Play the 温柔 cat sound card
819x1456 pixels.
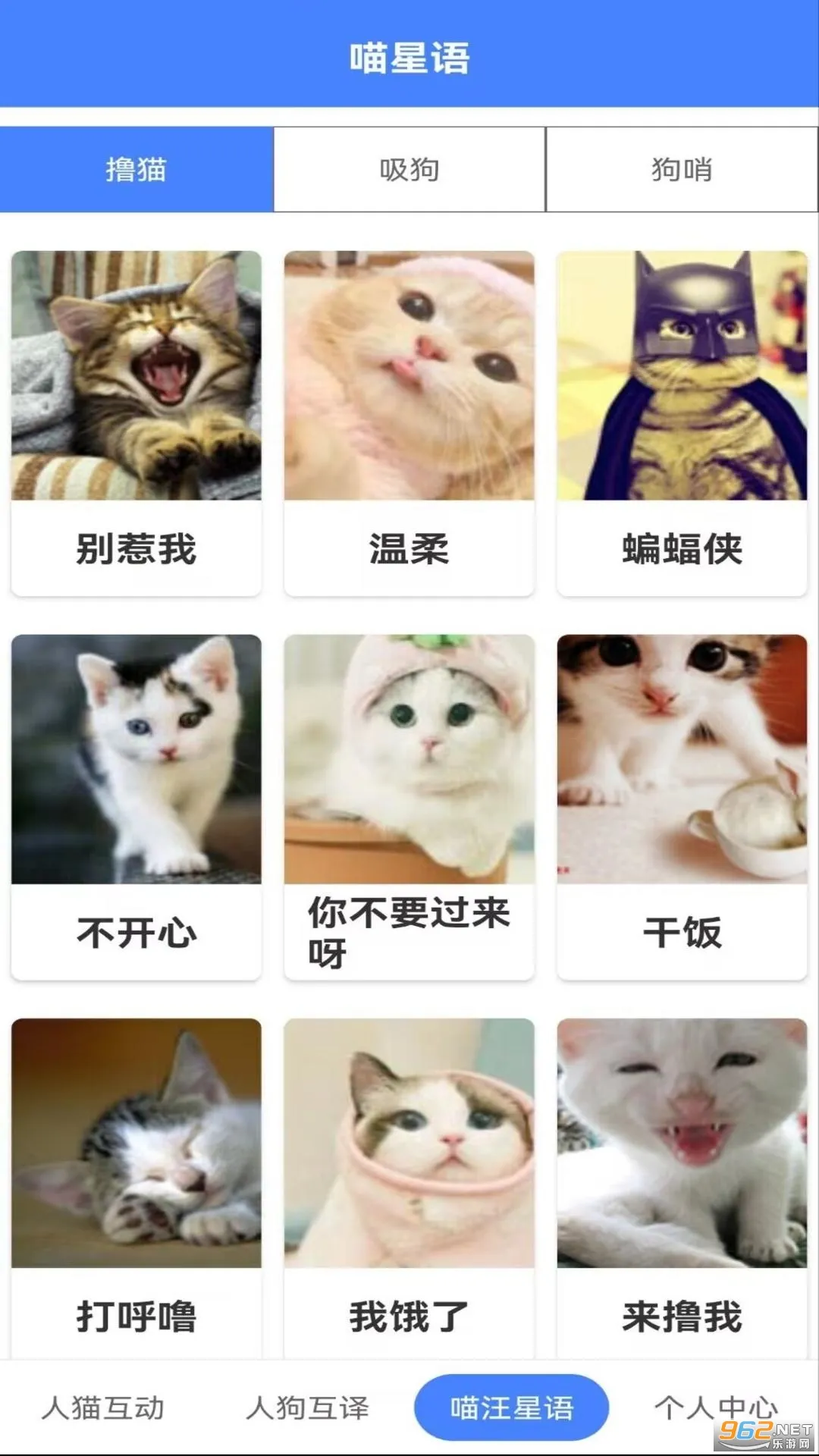click(409, 422)
